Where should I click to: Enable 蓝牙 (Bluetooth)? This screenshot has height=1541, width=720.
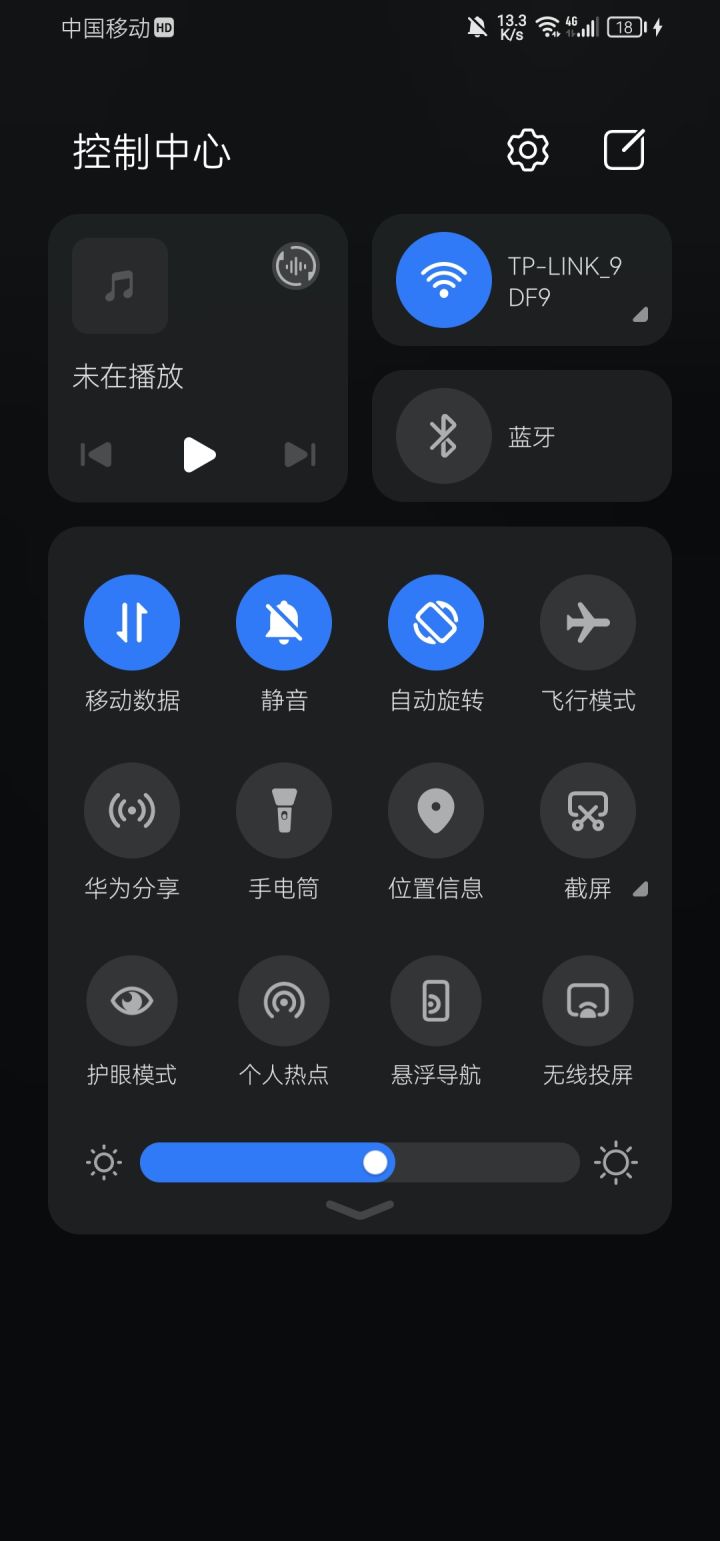[444, 436]
